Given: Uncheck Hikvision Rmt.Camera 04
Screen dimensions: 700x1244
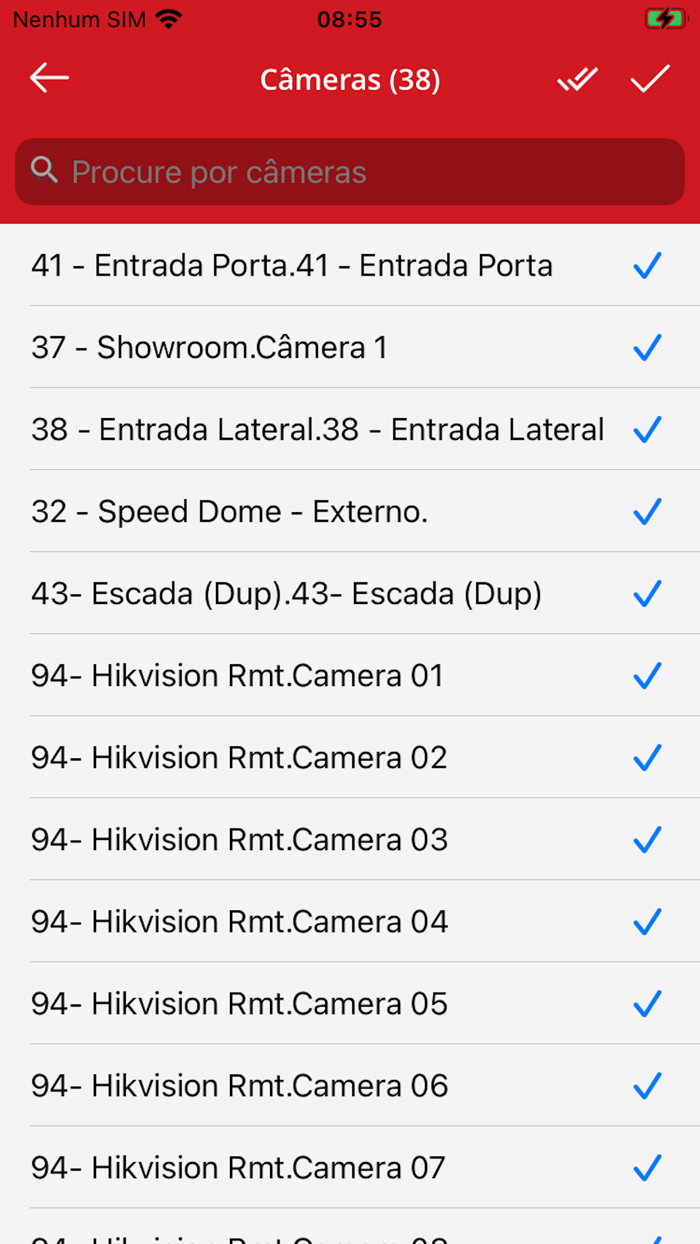Looking at the screenshot, I should point(647,922).
